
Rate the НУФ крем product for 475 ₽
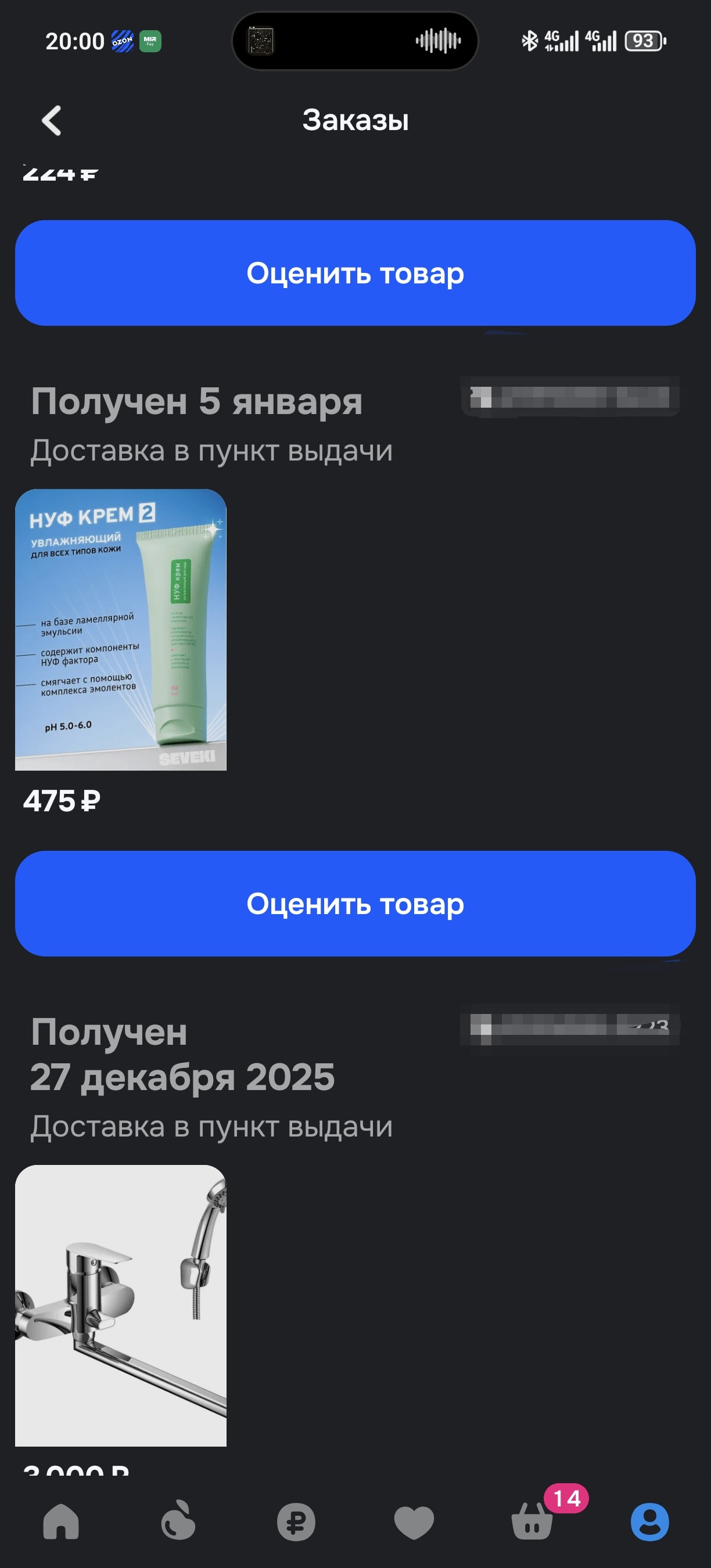[x=355, y=903]
